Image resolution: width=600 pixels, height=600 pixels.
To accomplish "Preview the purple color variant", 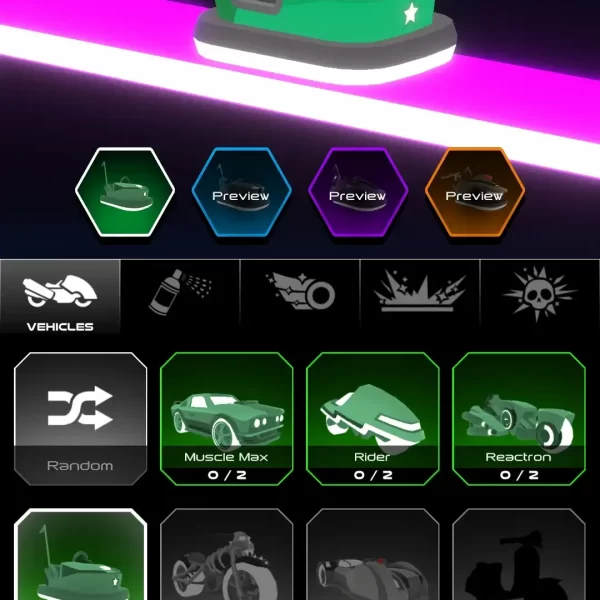I will [357, 191].
